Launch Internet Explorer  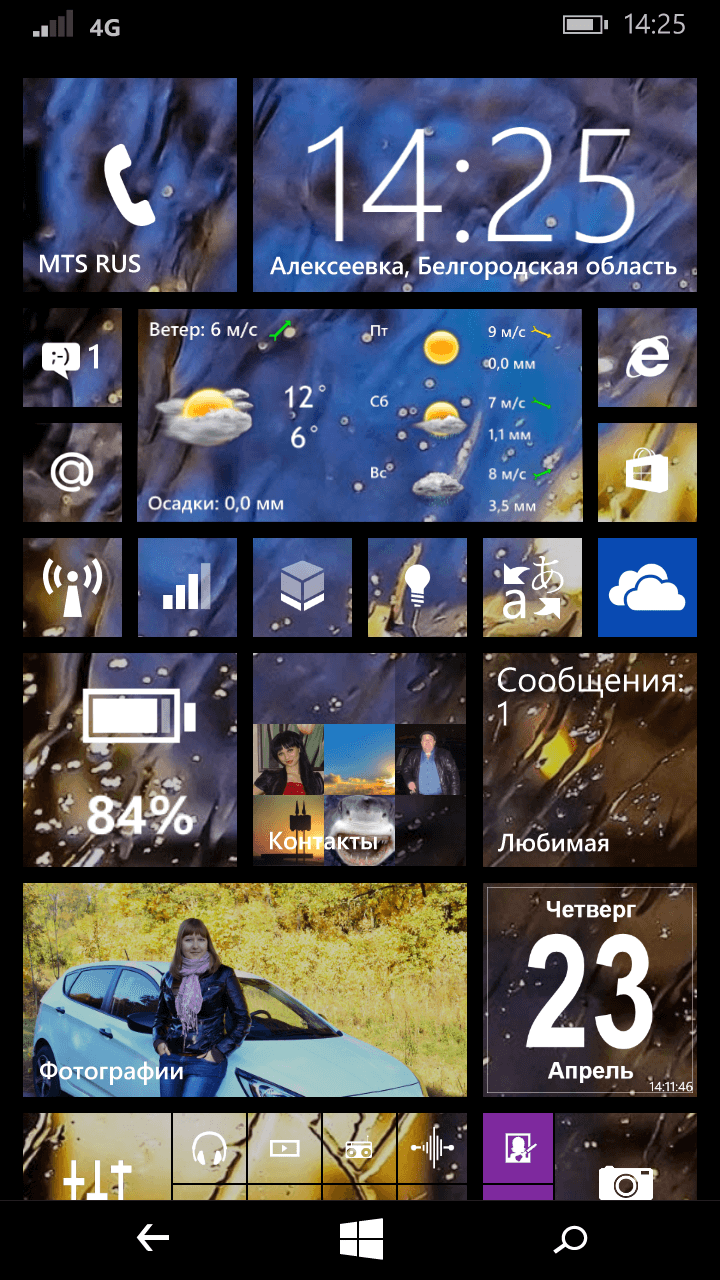(647, 357)
